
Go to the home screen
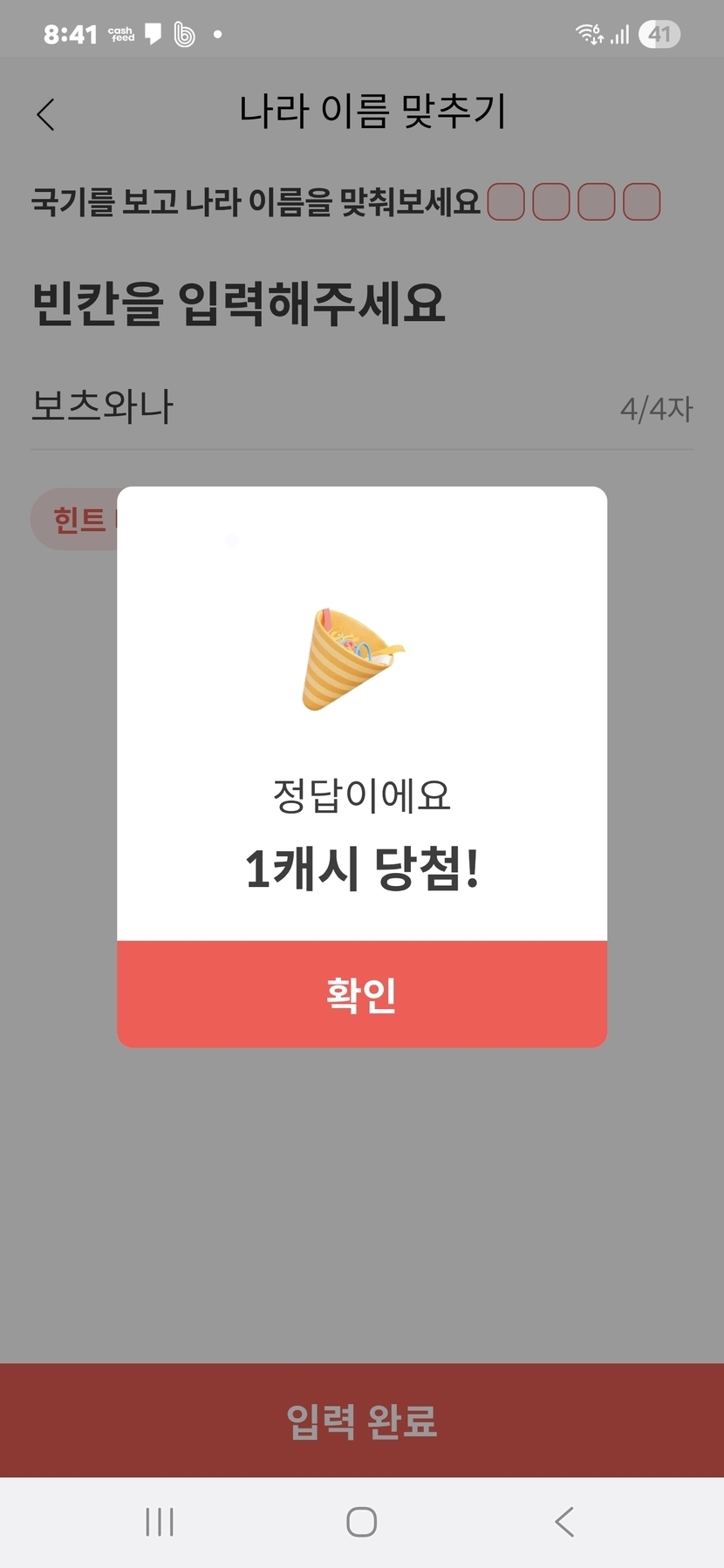pyautogui.click(x=361, y=1522)
